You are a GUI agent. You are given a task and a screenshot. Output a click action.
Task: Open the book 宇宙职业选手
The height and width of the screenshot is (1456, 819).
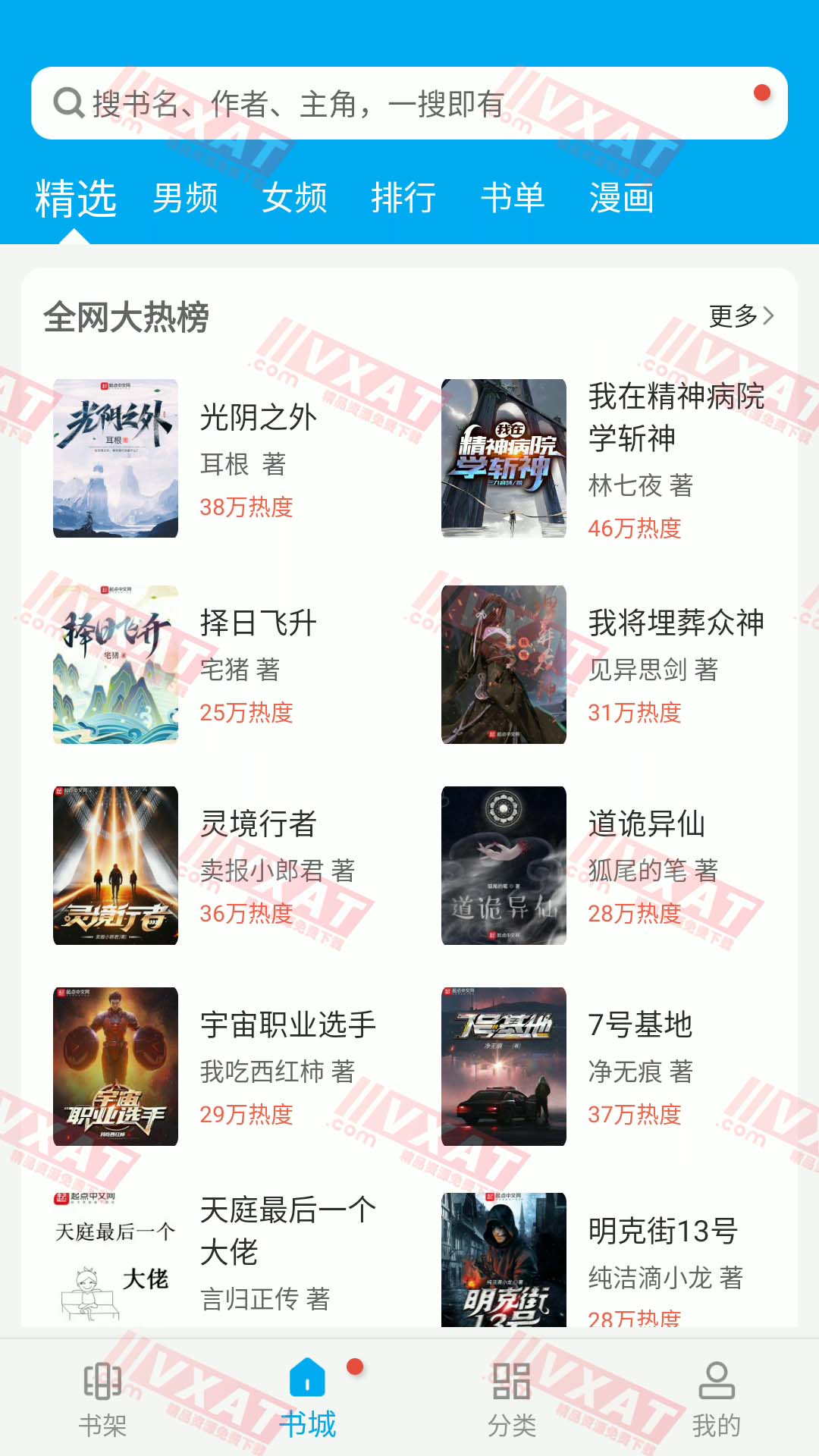coord(287,1025)
